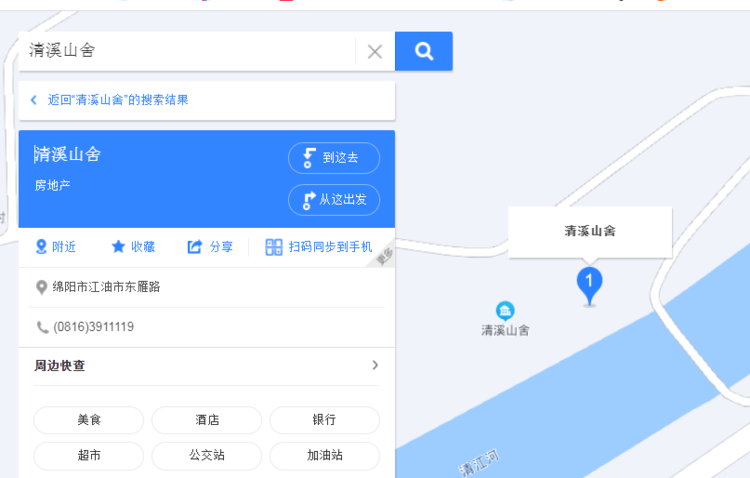Clear the search text with the X
The width and height of the screenshot is (750, 478).
[x=375, y=52]
